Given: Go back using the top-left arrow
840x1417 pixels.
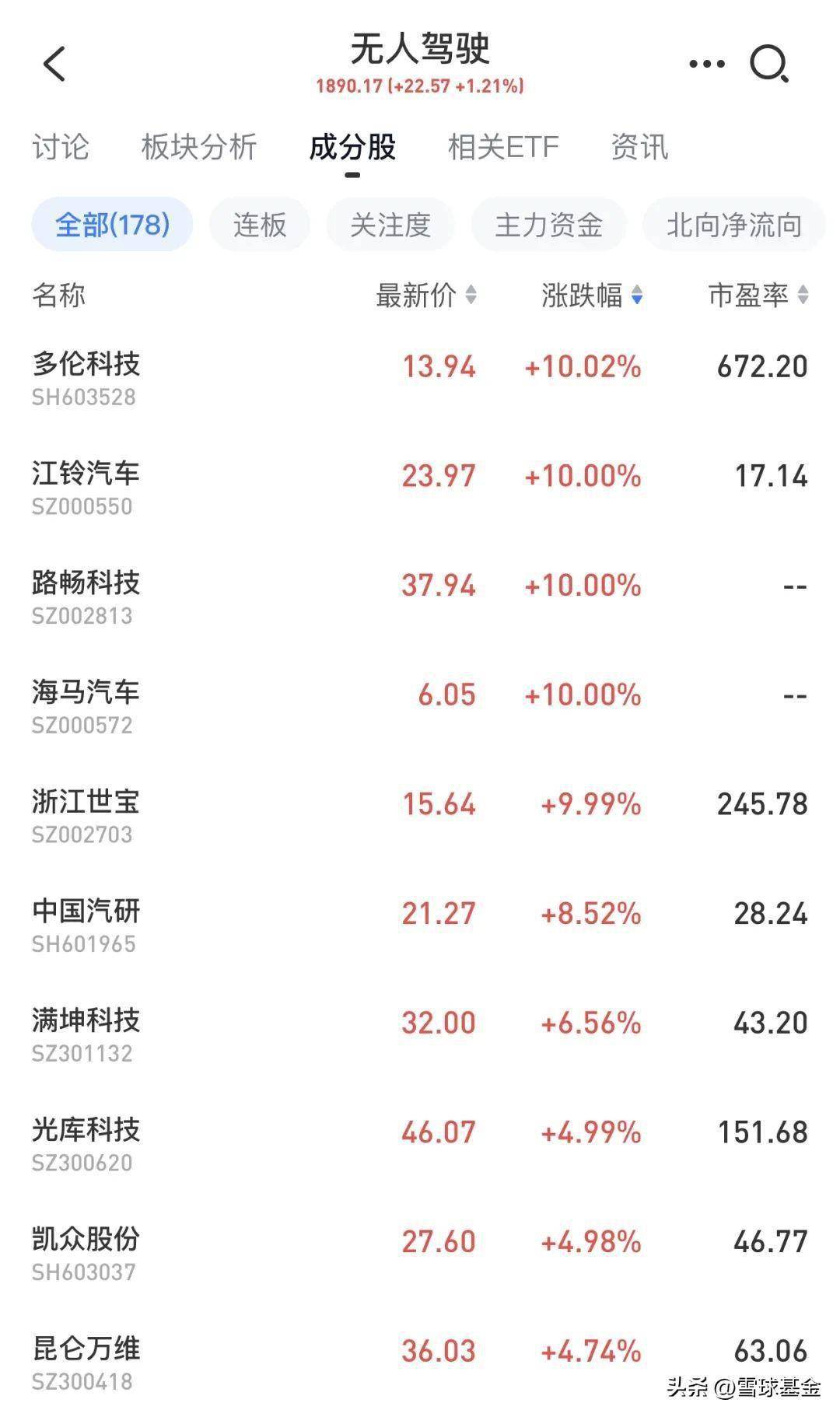Looking at the screenshot, I should pyautogui.click(x=54, y=64).
